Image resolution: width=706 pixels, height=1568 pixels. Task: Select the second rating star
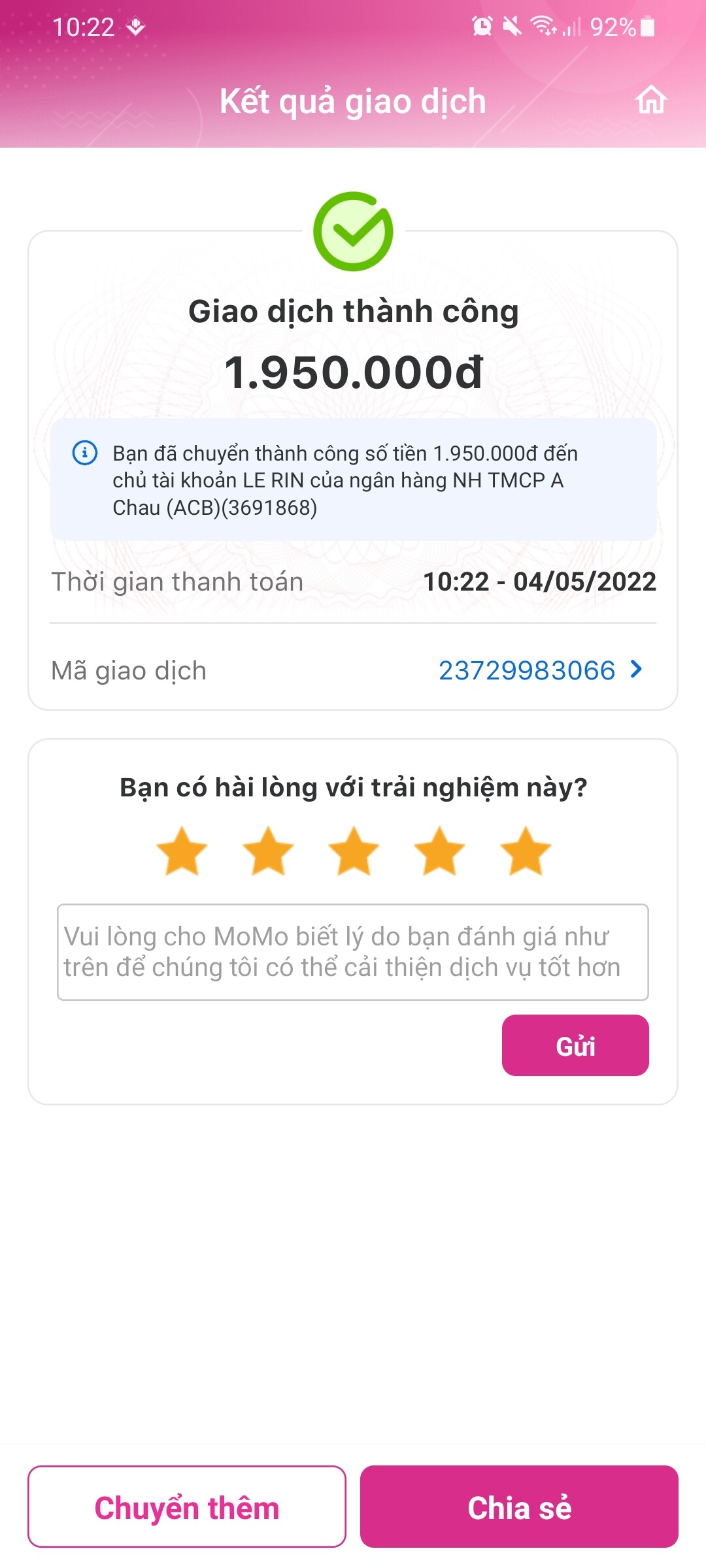(x=268, y=851)
